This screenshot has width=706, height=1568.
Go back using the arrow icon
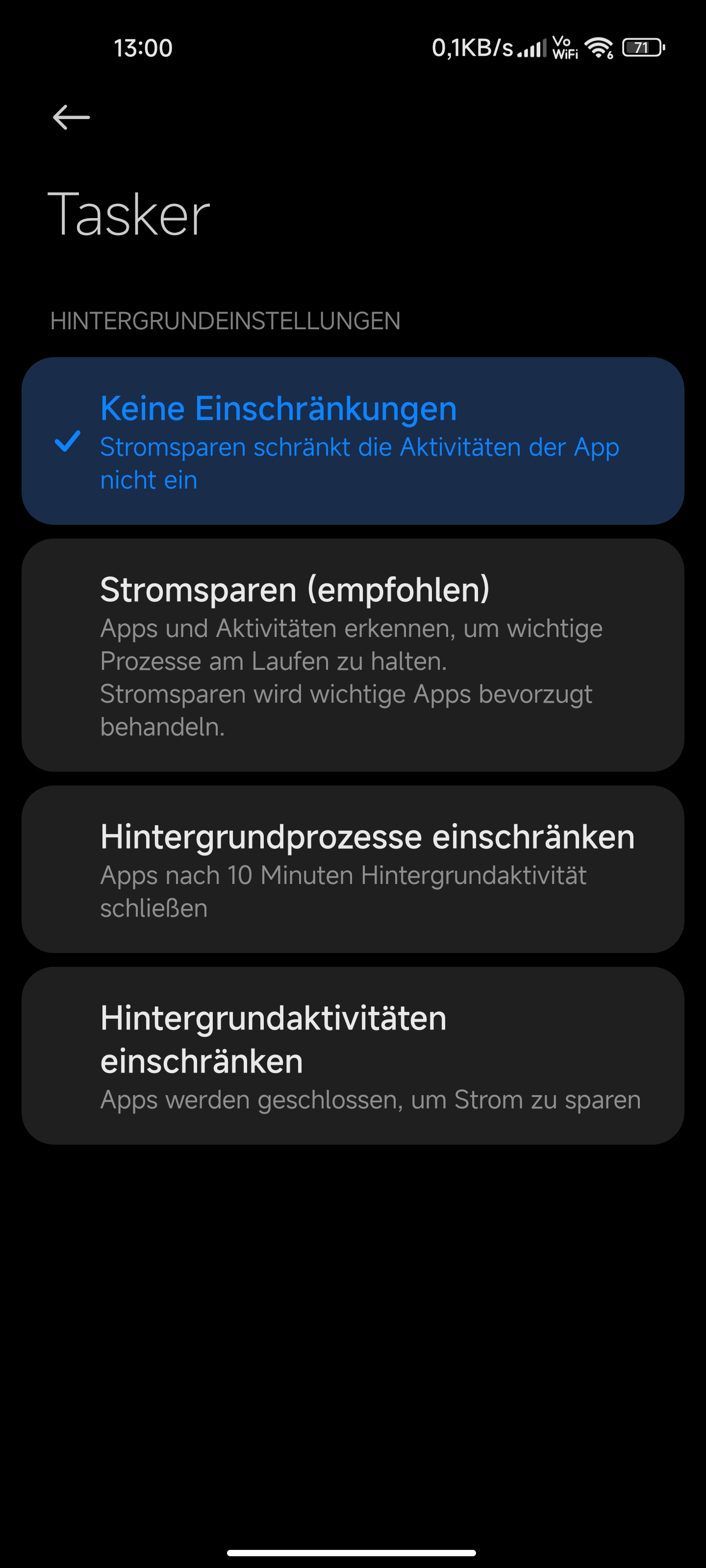tap(71, 117)
